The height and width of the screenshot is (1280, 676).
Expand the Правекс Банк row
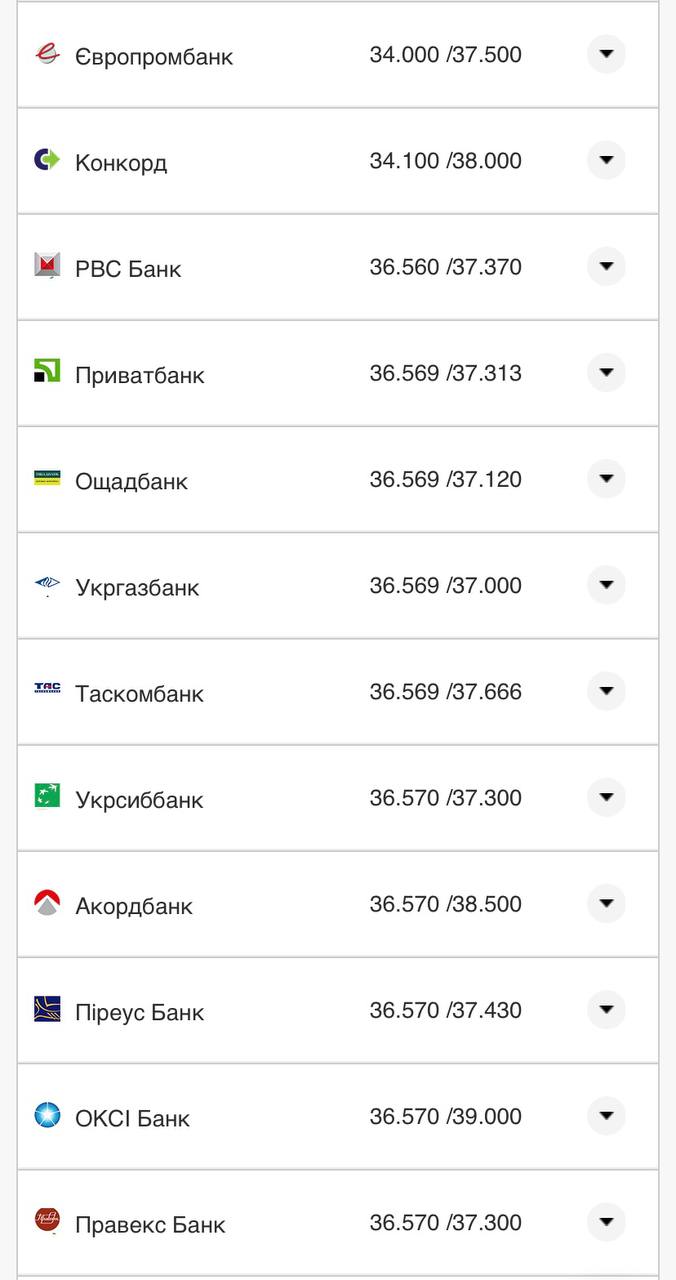(x=606, y=1222)
